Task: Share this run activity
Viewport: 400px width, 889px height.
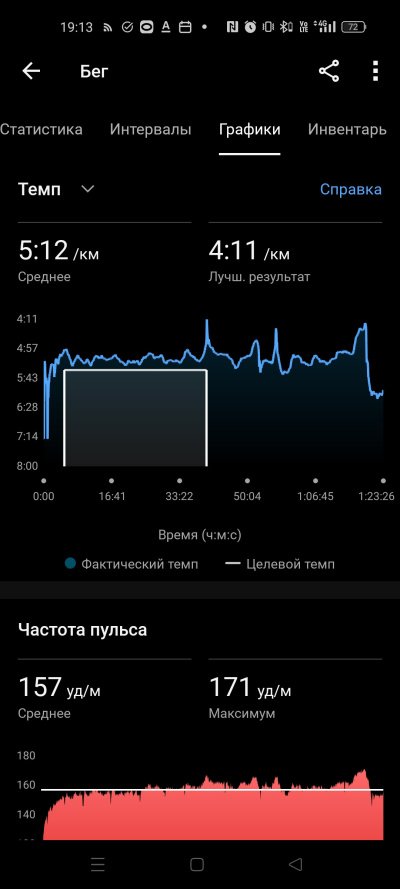Action: [x=329, y=71]
